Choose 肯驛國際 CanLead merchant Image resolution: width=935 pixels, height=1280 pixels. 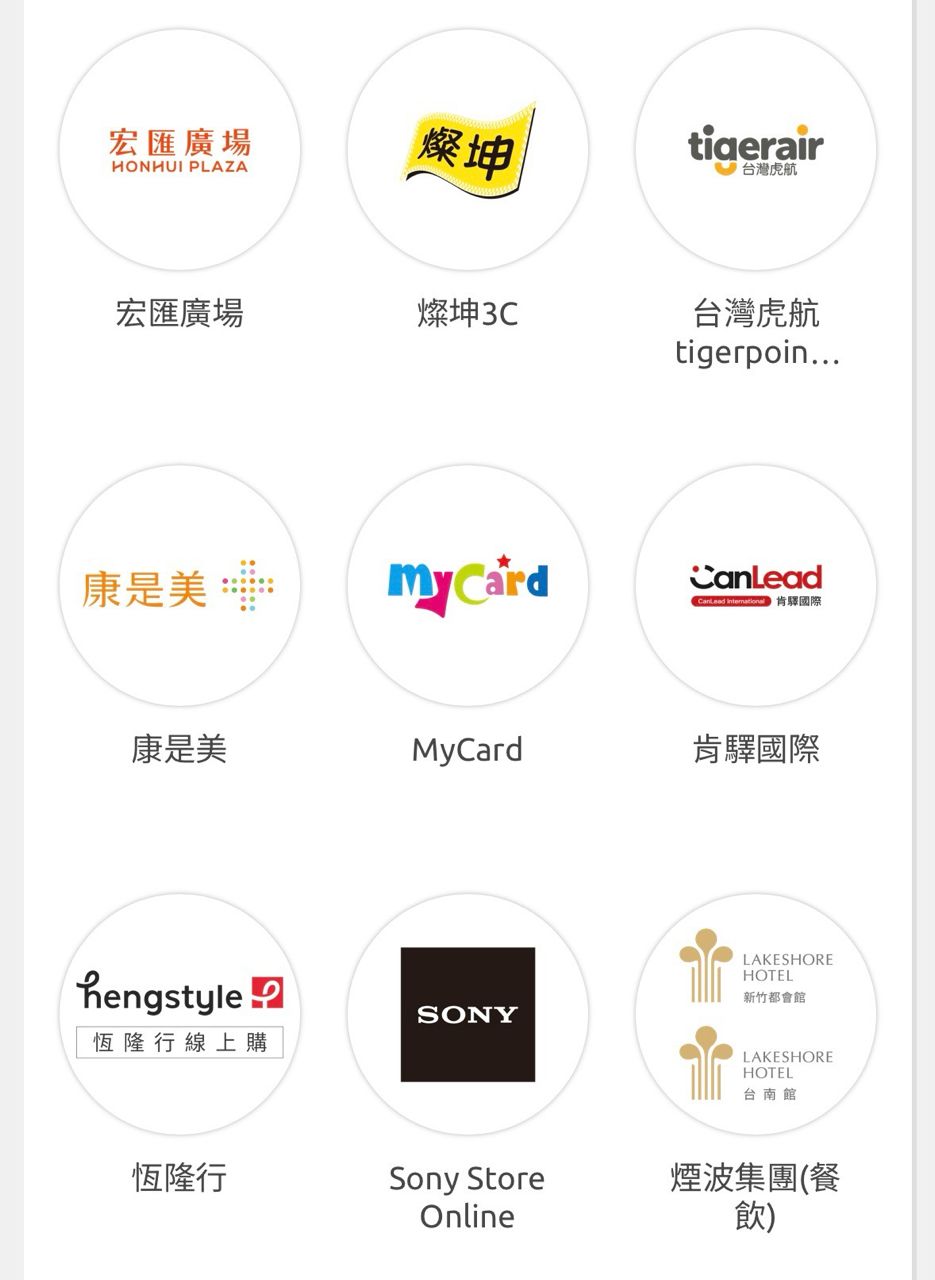(756, 585)
